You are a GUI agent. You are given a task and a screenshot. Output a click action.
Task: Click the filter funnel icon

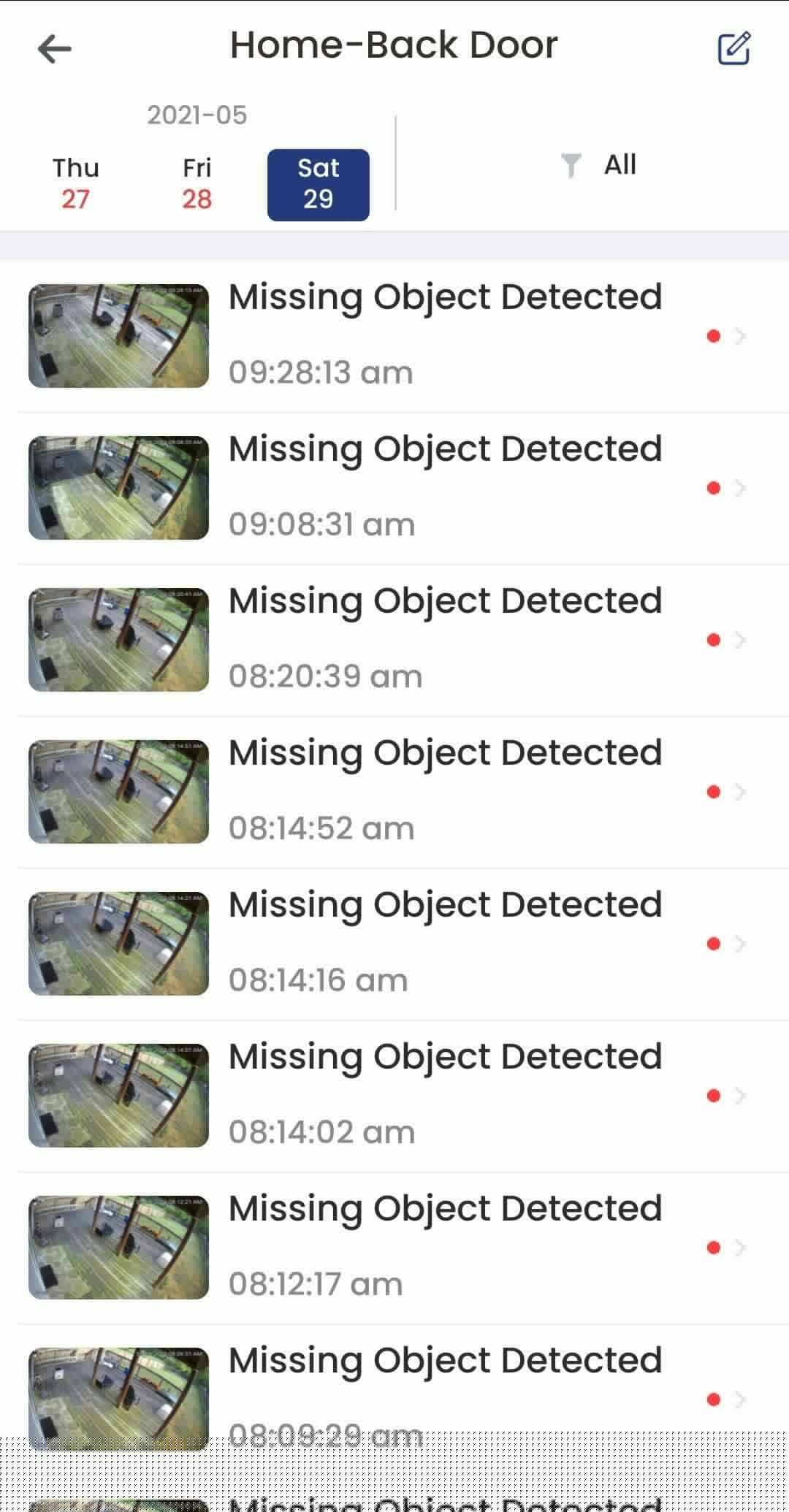click(573, 166)
